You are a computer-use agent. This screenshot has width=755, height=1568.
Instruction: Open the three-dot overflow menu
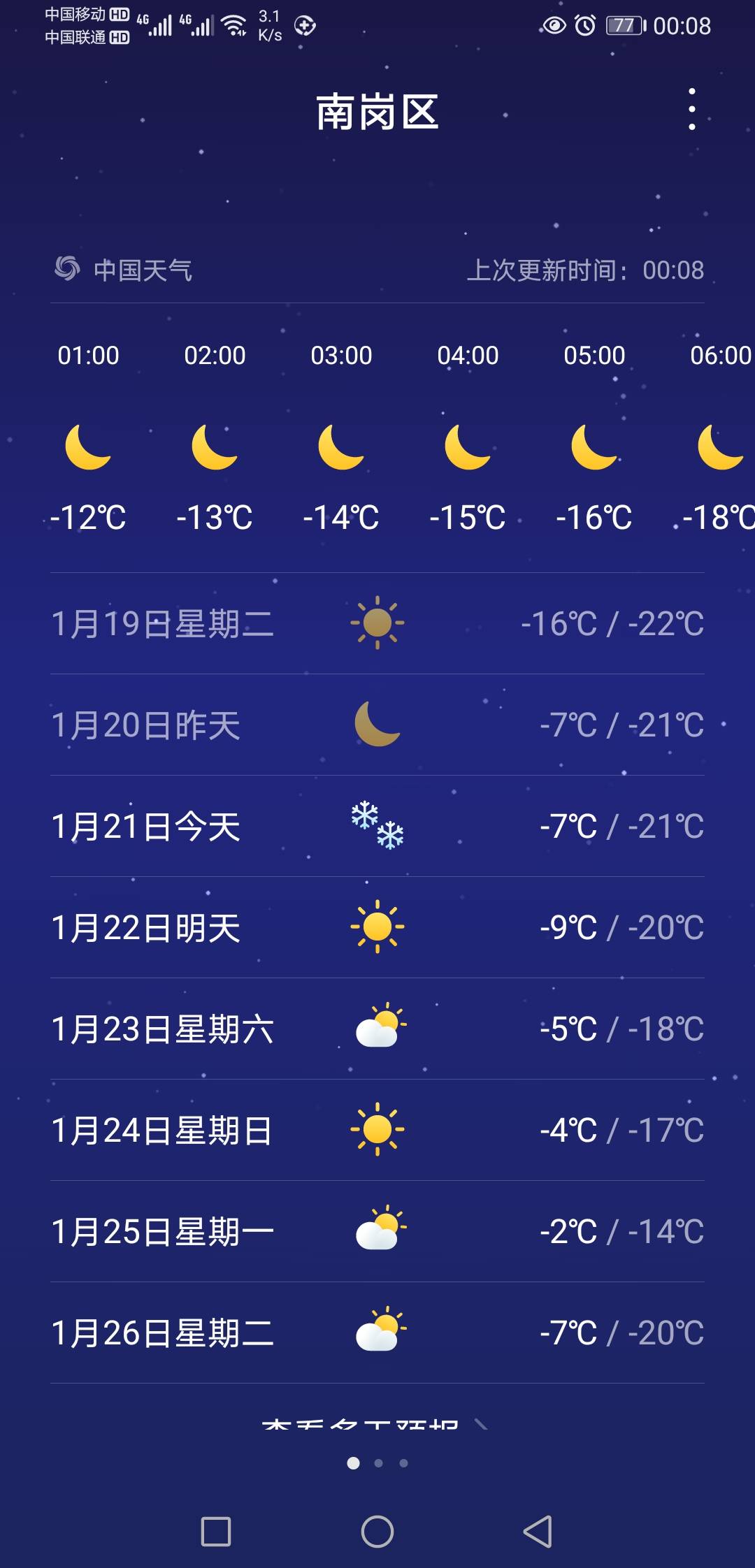[x=692, y=109]
